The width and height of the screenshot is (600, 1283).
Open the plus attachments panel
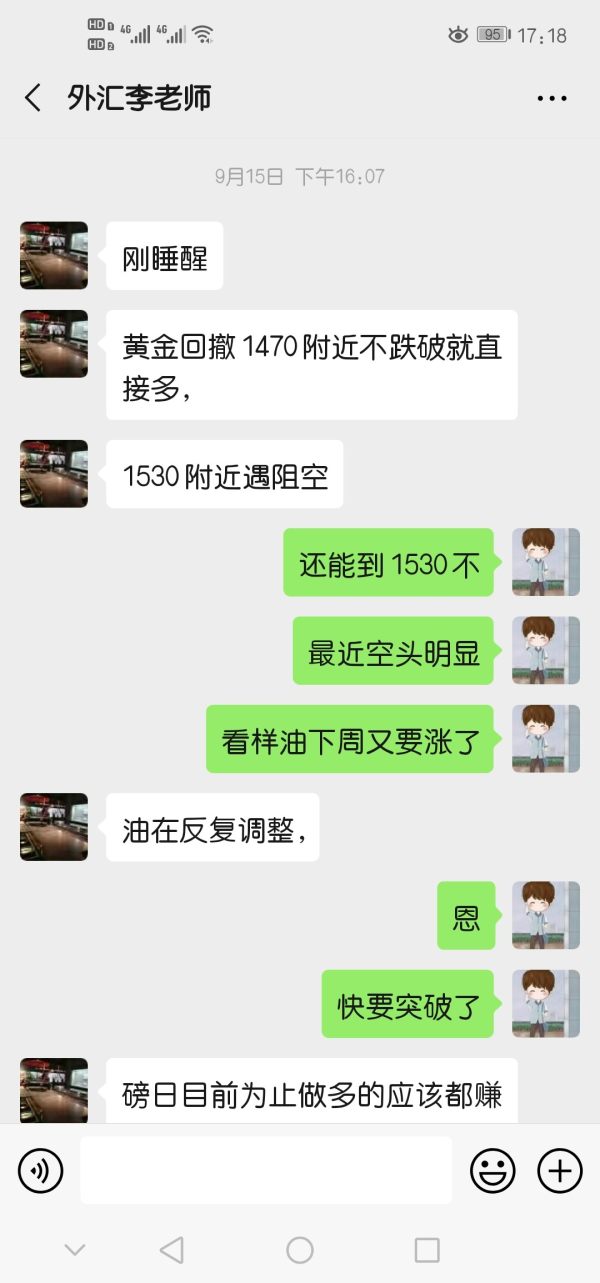pyautogui.click(x=560, y=1170)
